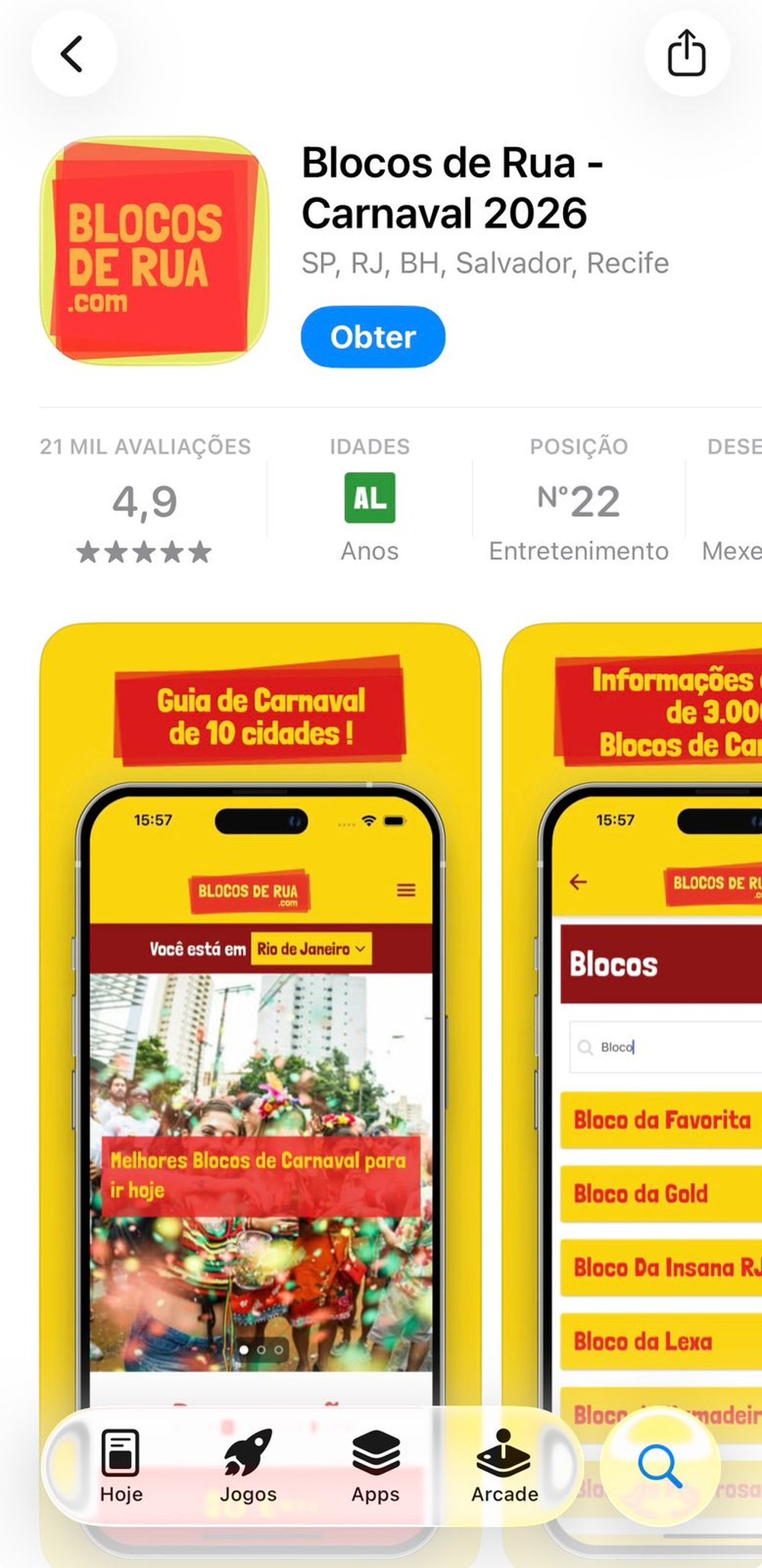Screen dimensions: 762x1568
Task: Switch to the Arcade tab
Action: point(504,1465)
